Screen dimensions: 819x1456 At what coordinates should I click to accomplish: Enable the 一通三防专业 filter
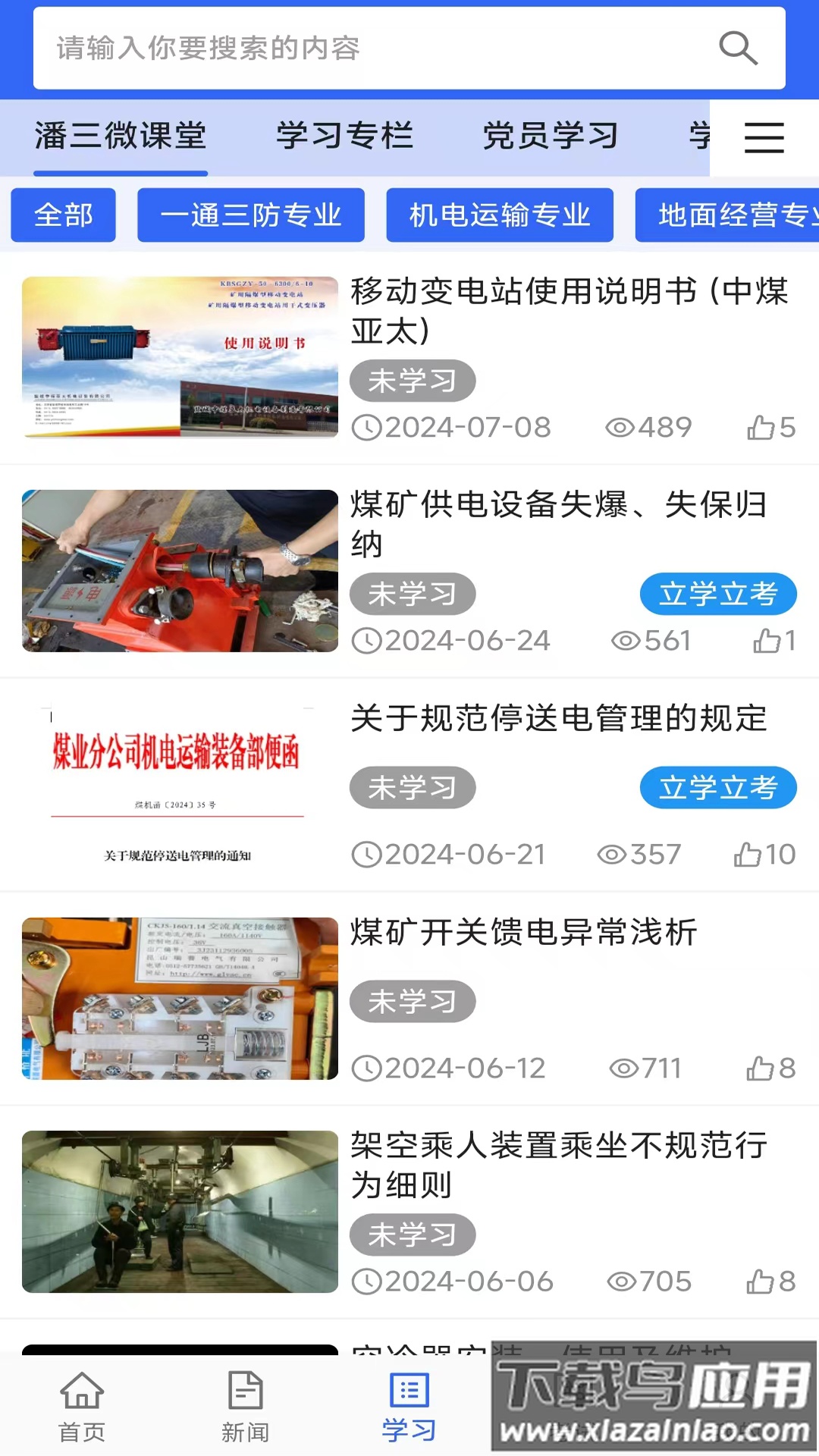tap(250, 215)
